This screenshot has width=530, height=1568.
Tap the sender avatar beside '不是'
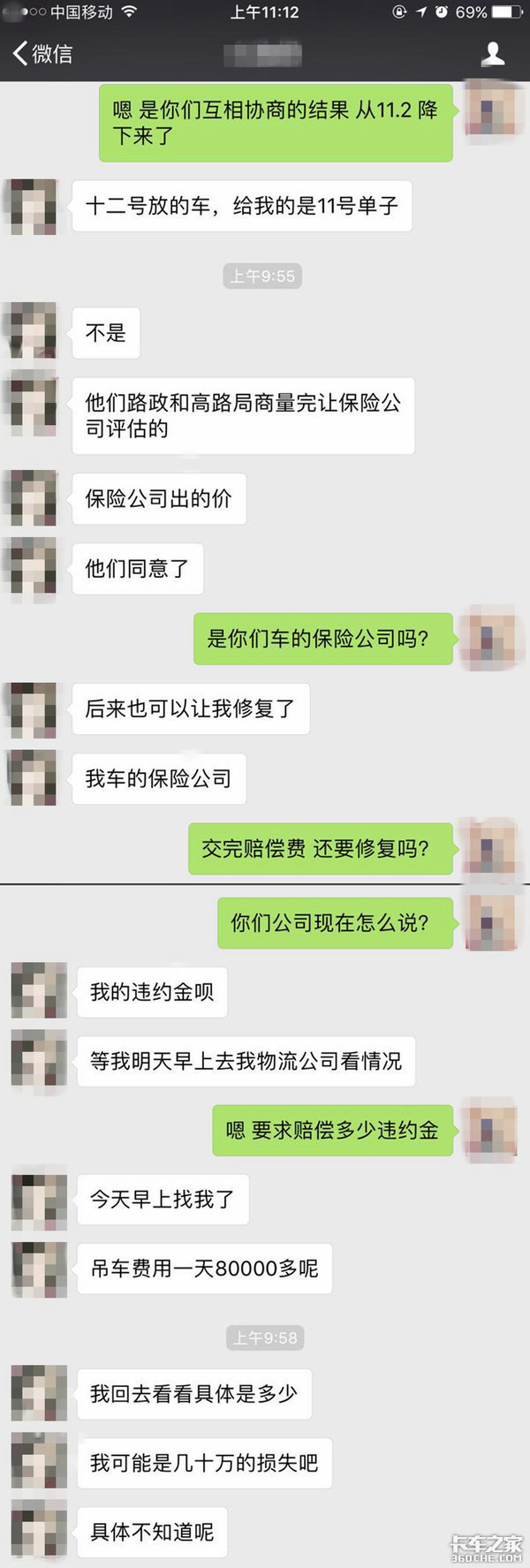point(32,331)
